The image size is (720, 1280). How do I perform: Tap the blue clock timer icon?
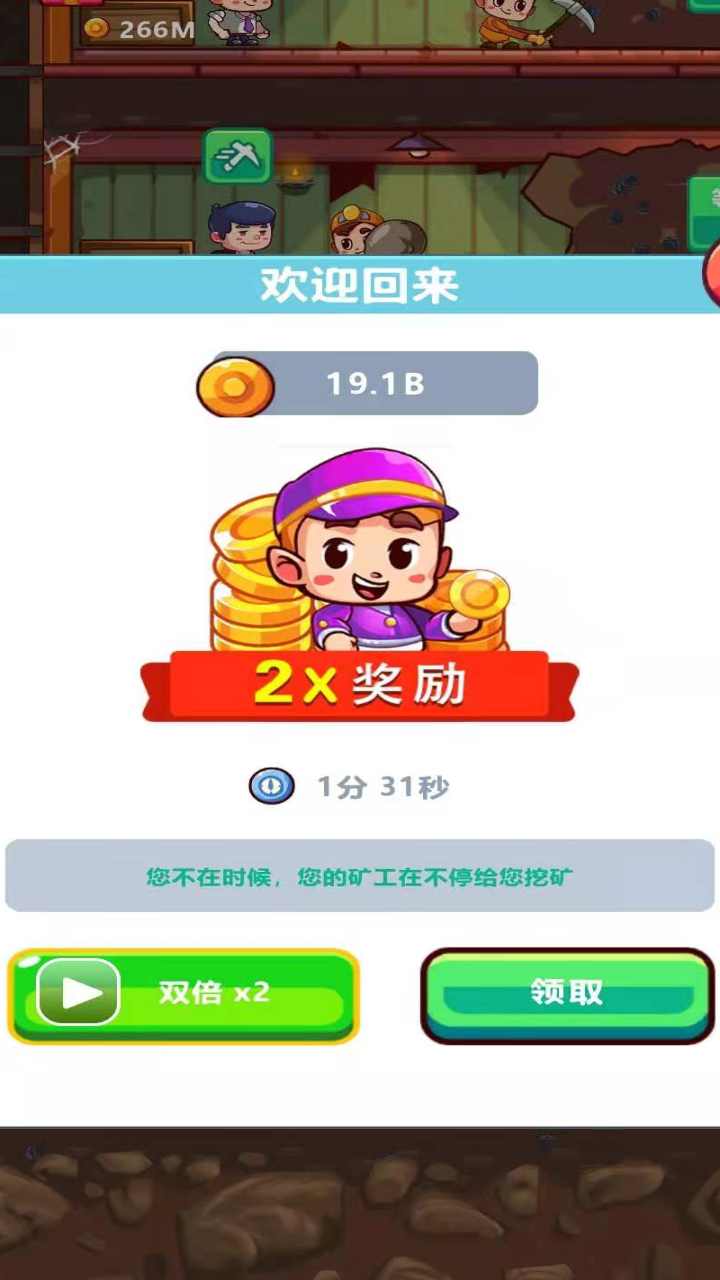[271, 786]
